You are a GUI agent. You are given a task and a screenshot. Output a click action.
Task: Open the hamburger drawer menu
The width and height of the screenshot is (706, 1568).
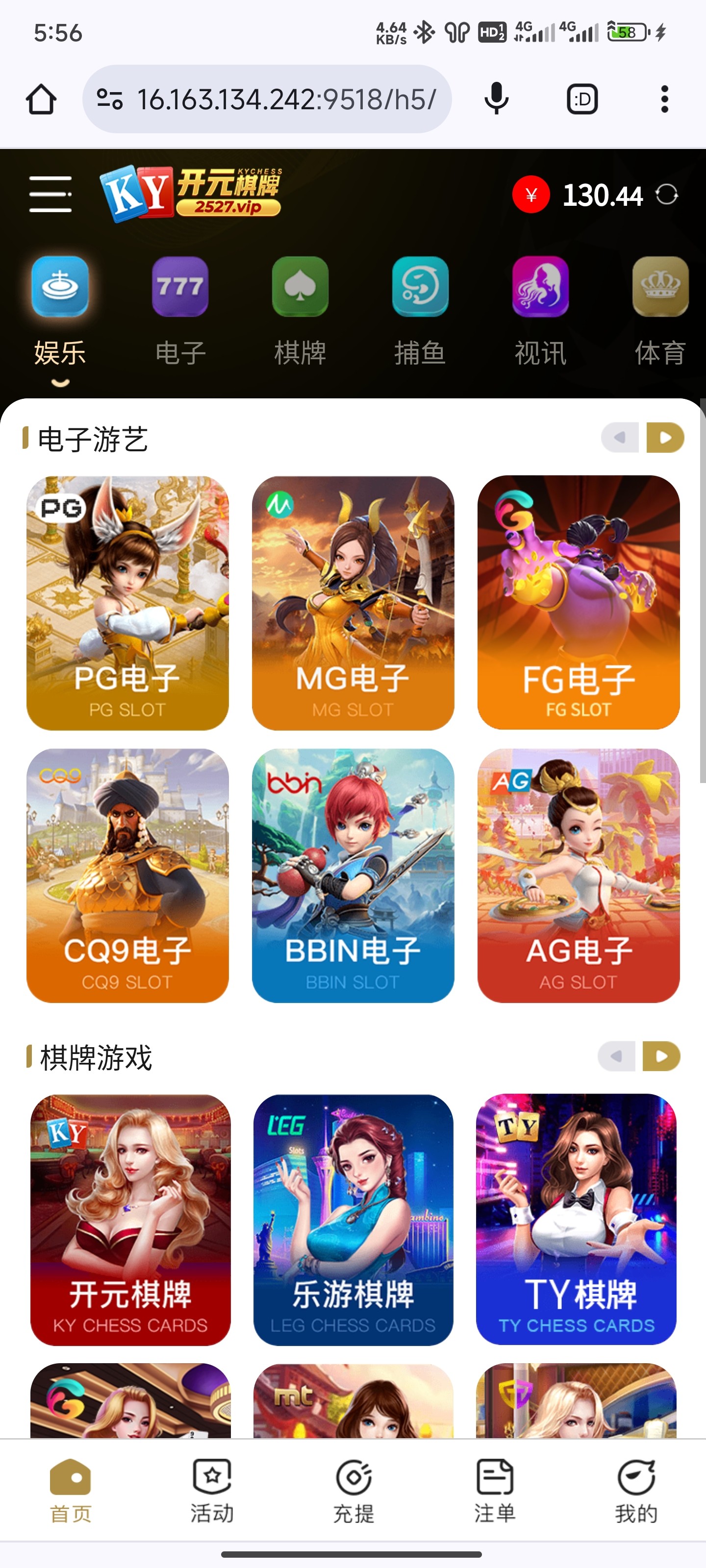(50, 194)
